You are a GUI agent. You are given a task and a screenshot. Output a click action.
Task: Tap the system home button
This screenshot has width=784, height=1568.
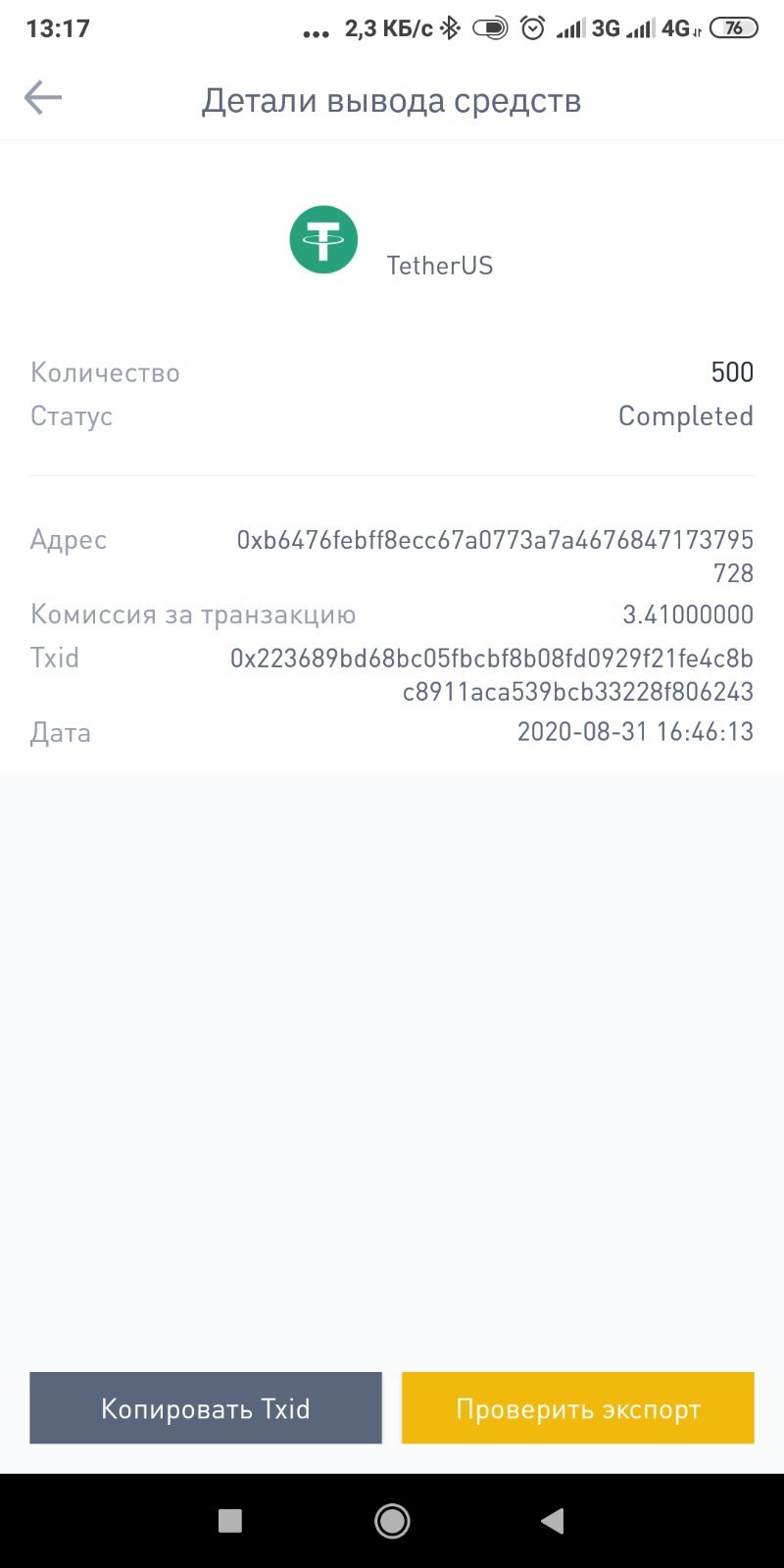[x=392, y=1521]
